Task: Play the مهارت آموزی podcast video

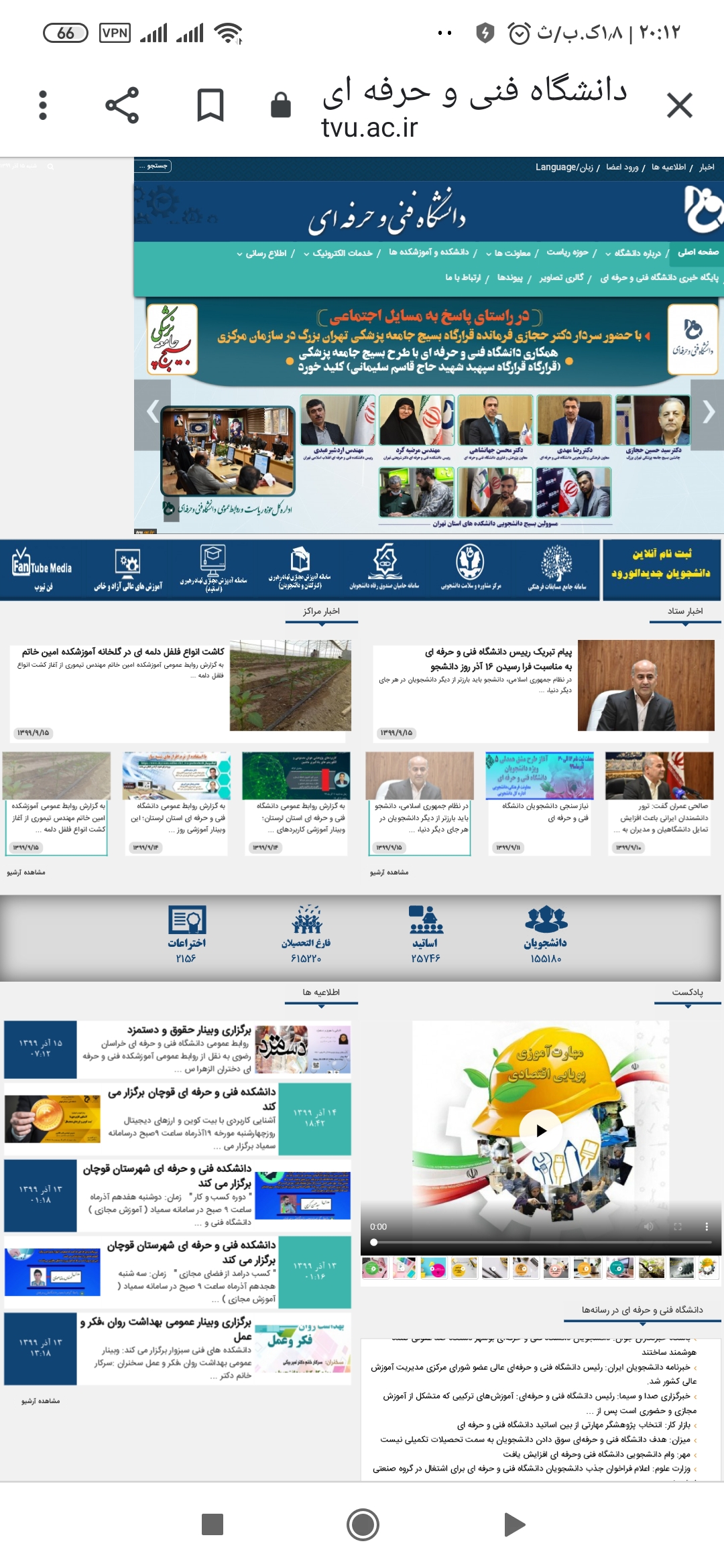Action: [x=541, y=1131]
